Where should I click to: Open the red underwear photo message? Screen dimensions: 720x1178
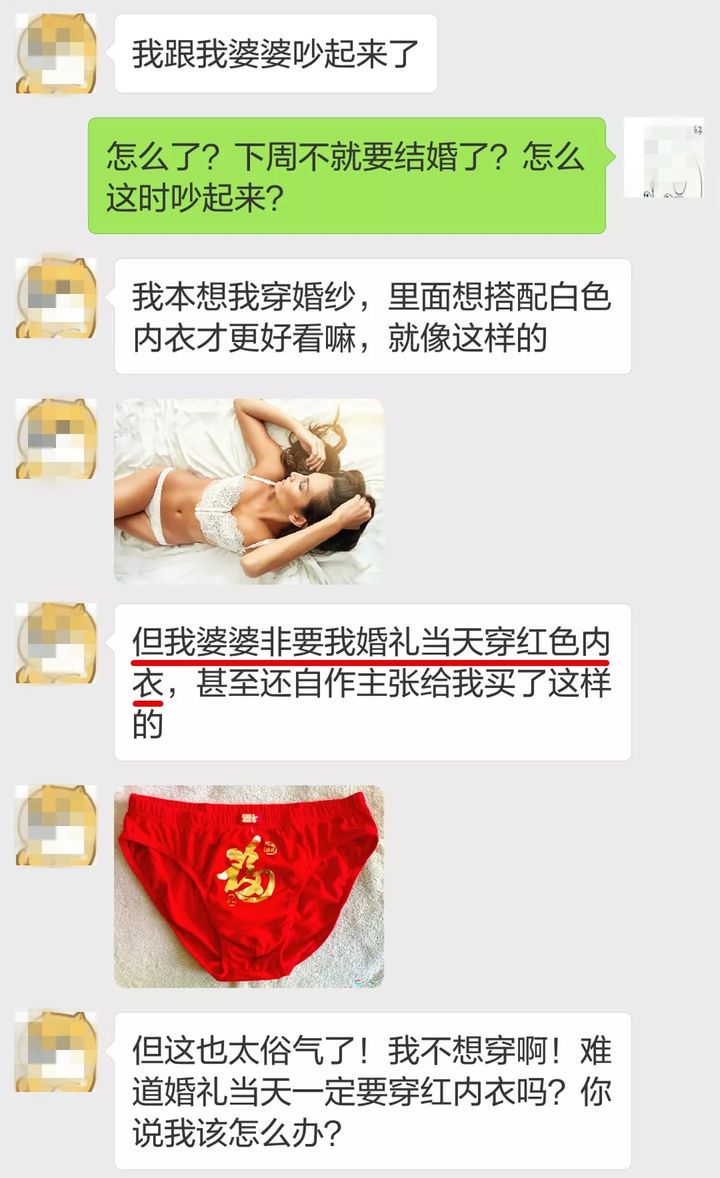point(249,886)
